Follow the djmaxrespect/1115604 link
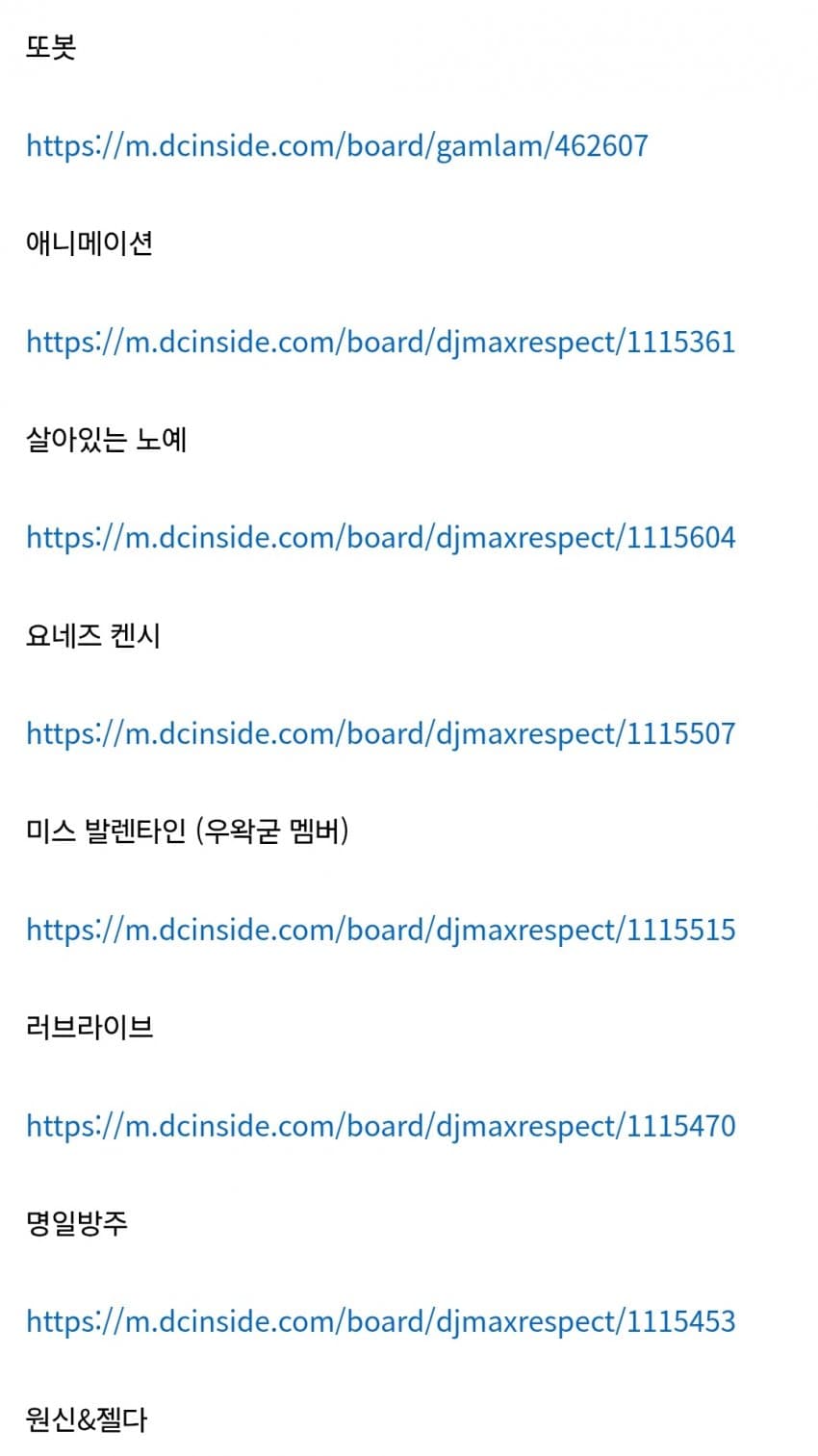The image size is (818, 1456). pos(380,537)
